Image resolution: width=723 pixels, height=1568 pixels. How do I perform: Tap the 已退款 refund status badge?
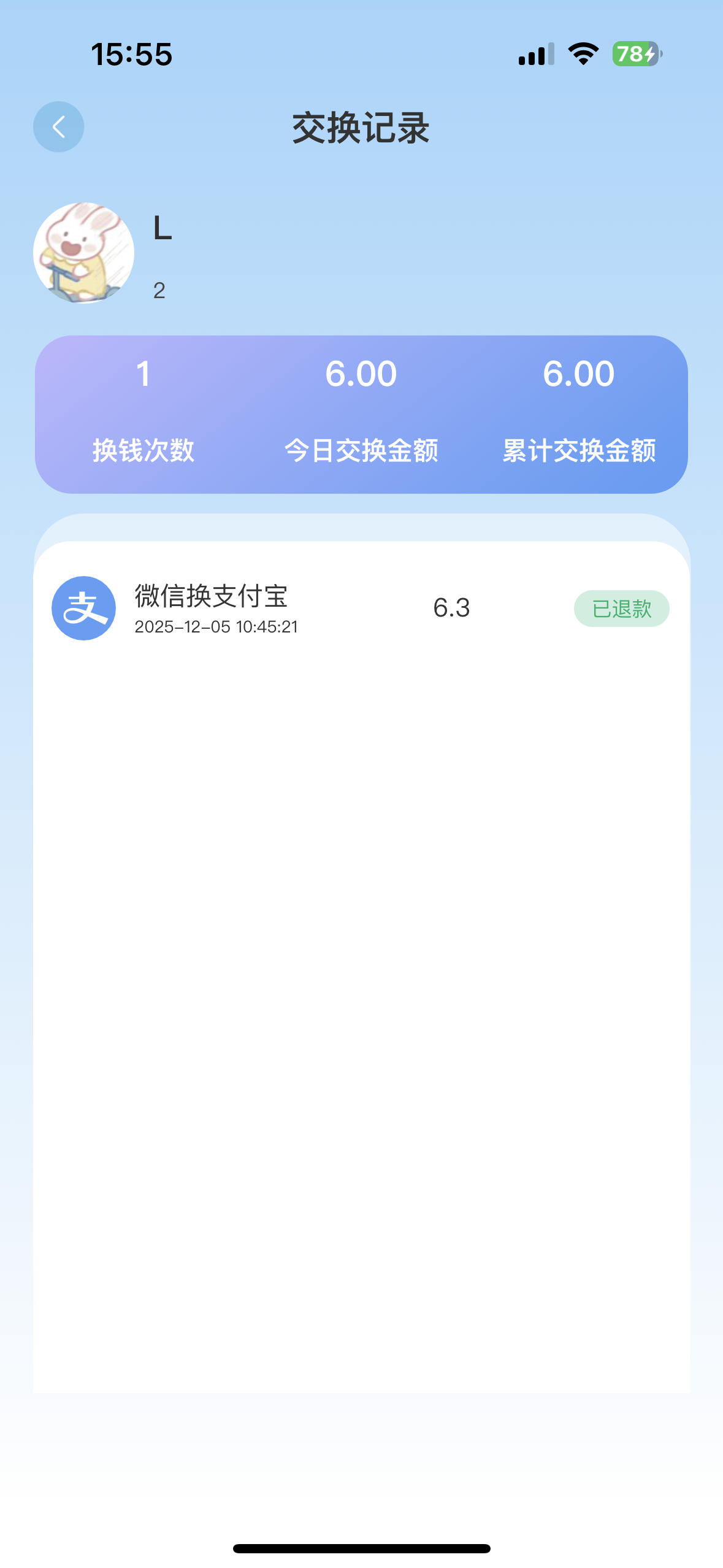coord(621,607)
